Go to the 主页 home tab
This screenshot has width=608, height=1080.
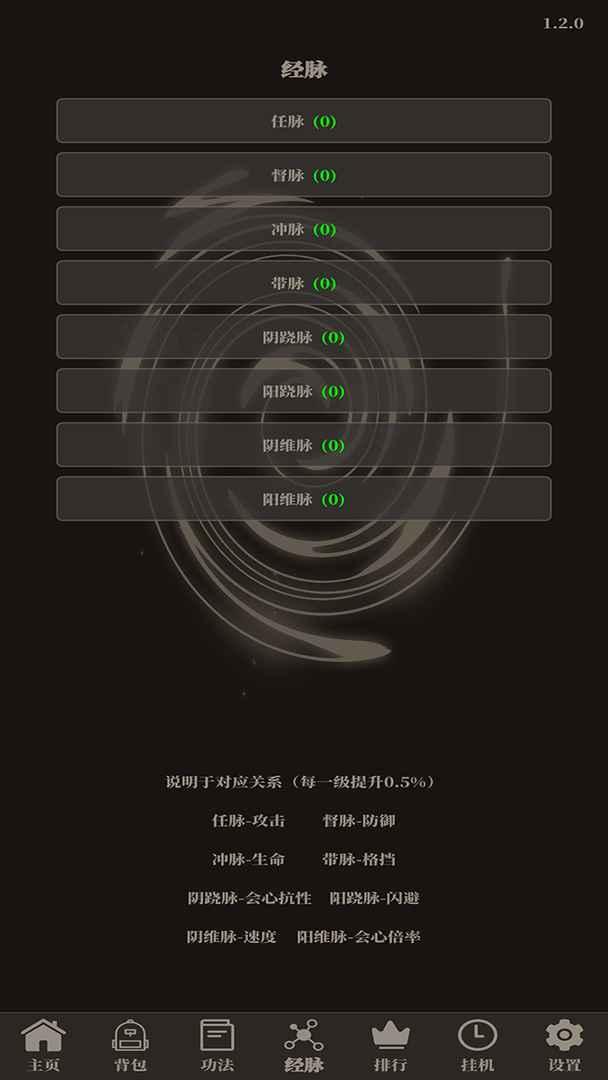[x=44, y=1046]
